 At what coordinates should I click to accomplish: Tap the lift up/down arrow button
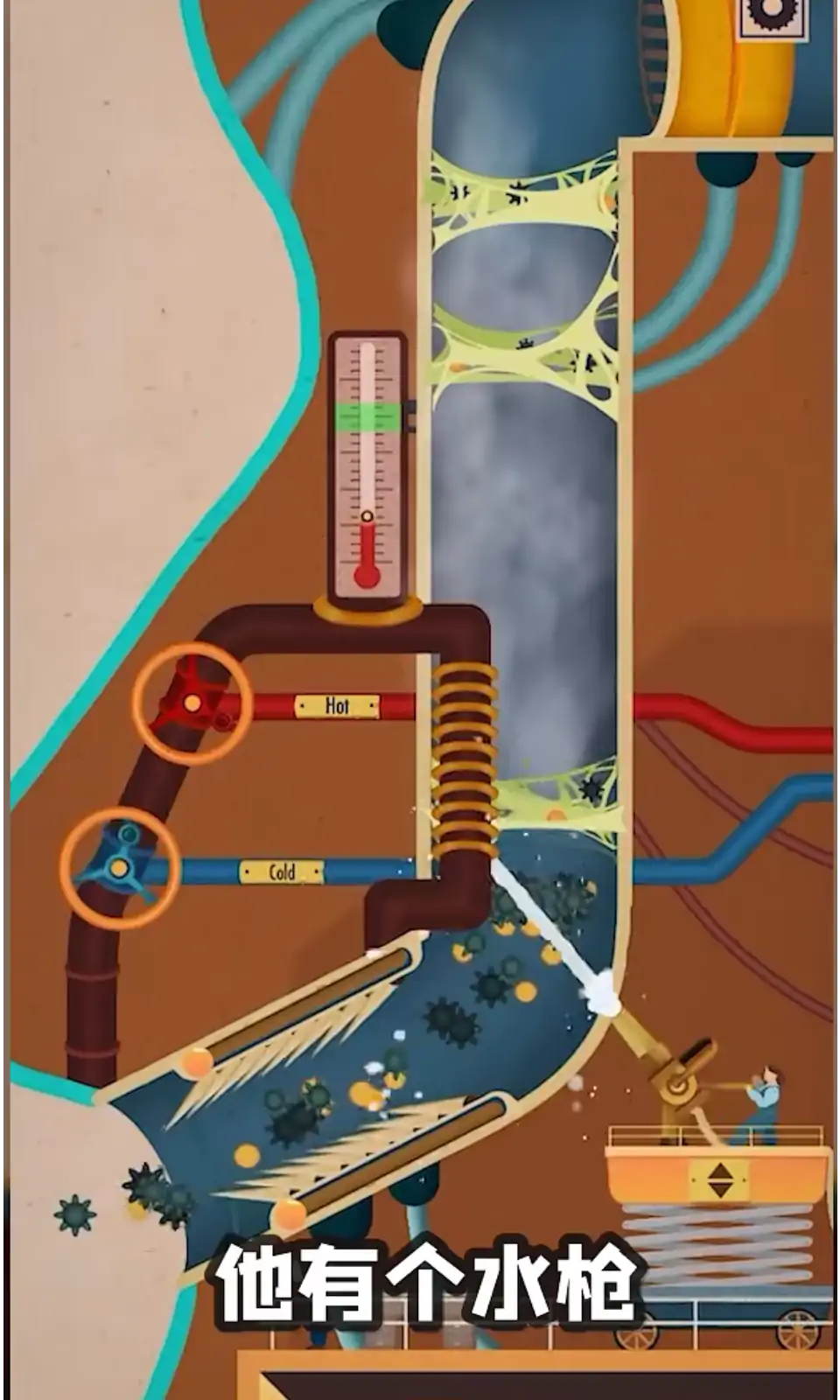click(718, 1179)
